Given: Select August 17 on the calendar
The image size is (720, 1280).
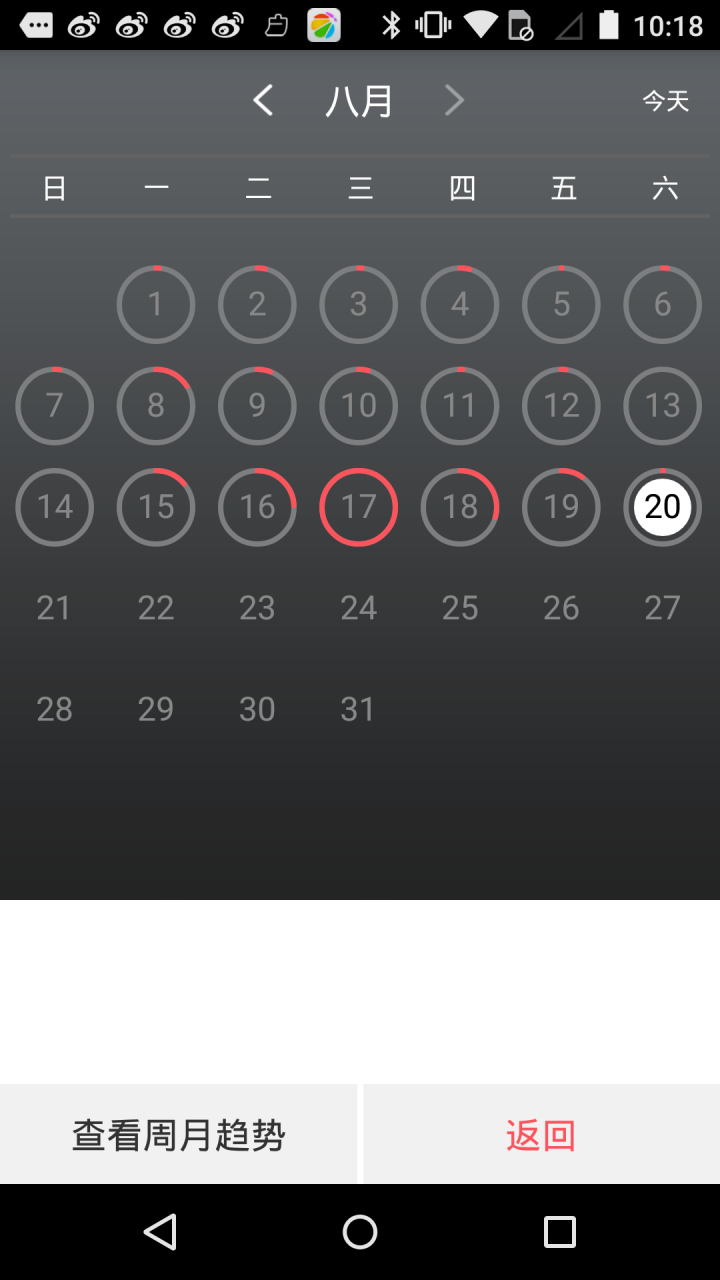Looking at the screenshot, I should click(x=359, y=507).
